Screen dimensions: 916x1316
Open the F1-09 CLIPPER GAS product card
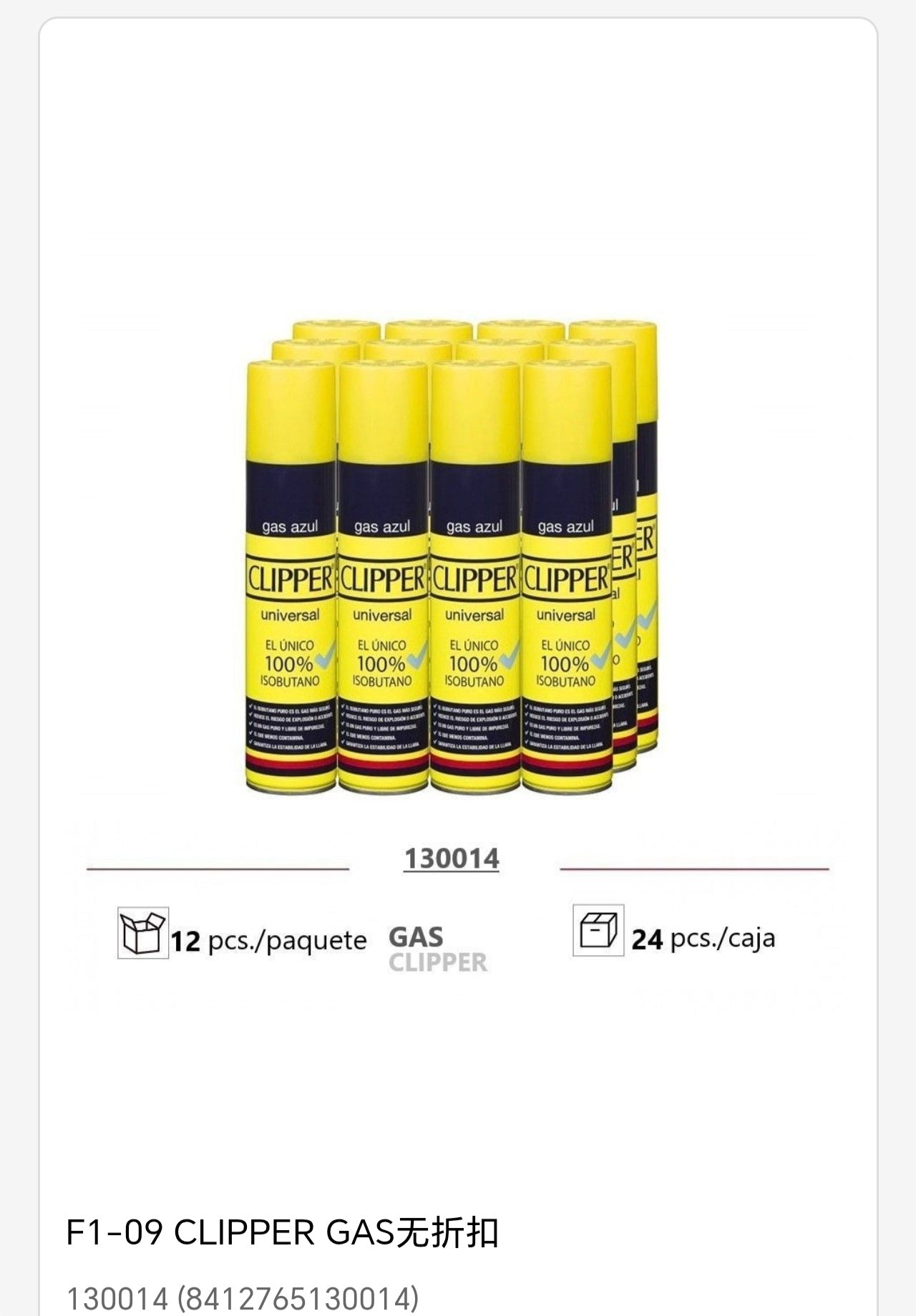pos(282,1232)
